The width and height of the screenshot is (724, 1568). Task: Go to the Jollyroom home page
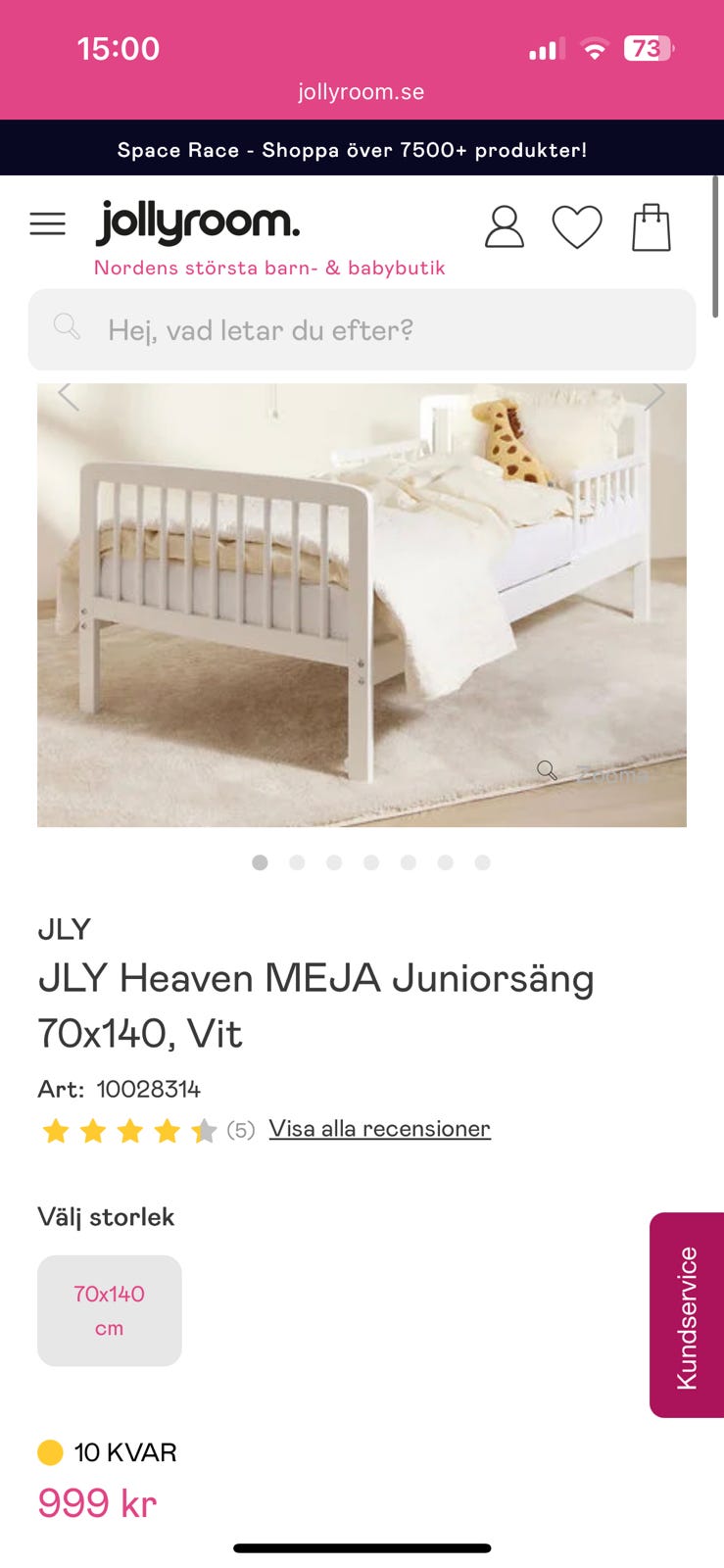pyautogui.click(x=198, y=223)
